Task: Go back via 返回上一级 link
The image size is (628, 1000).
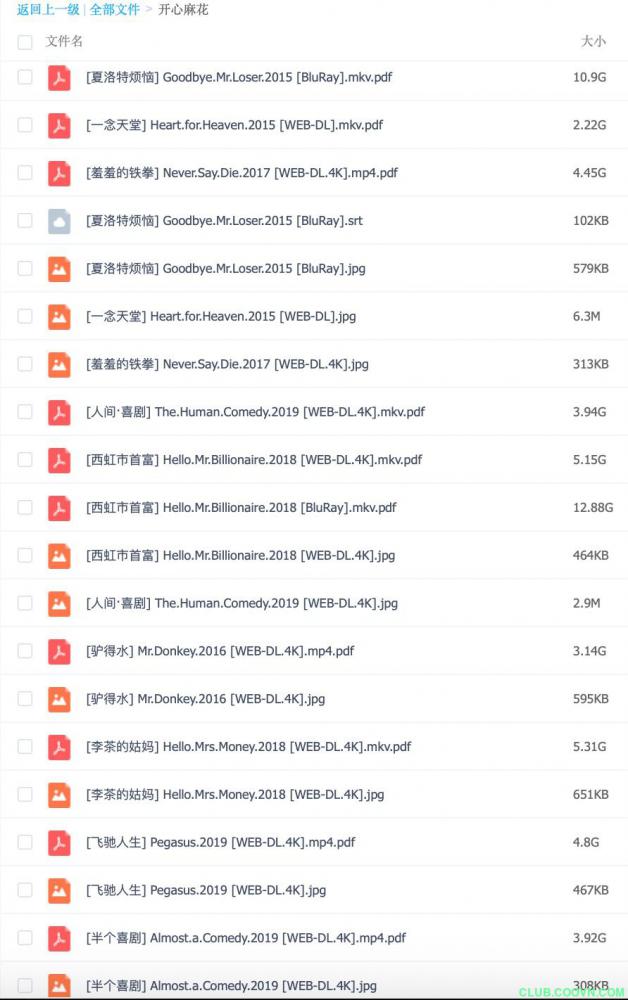Action: click(x=46, y=10)
